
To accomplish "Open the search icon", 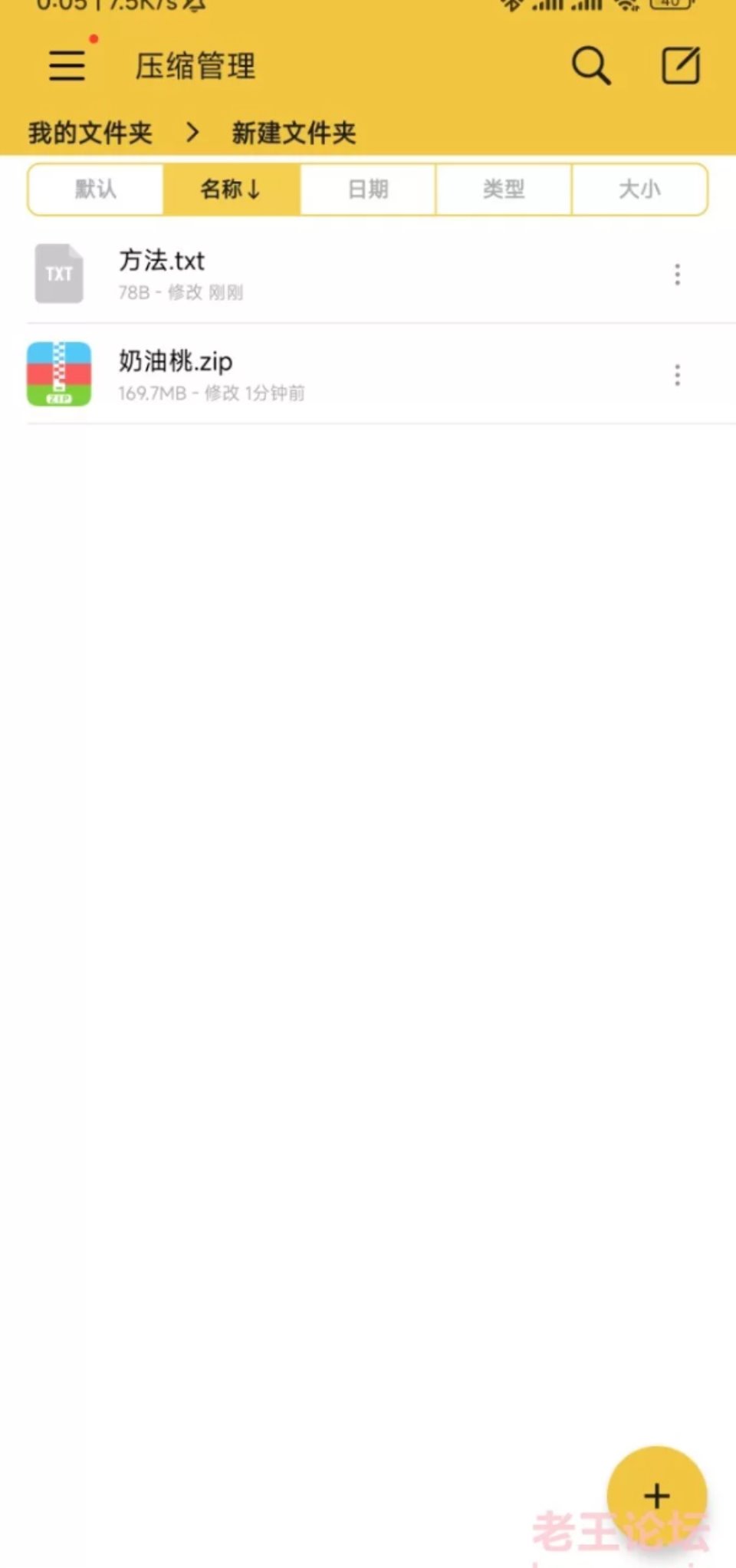I will click(591, 66).
